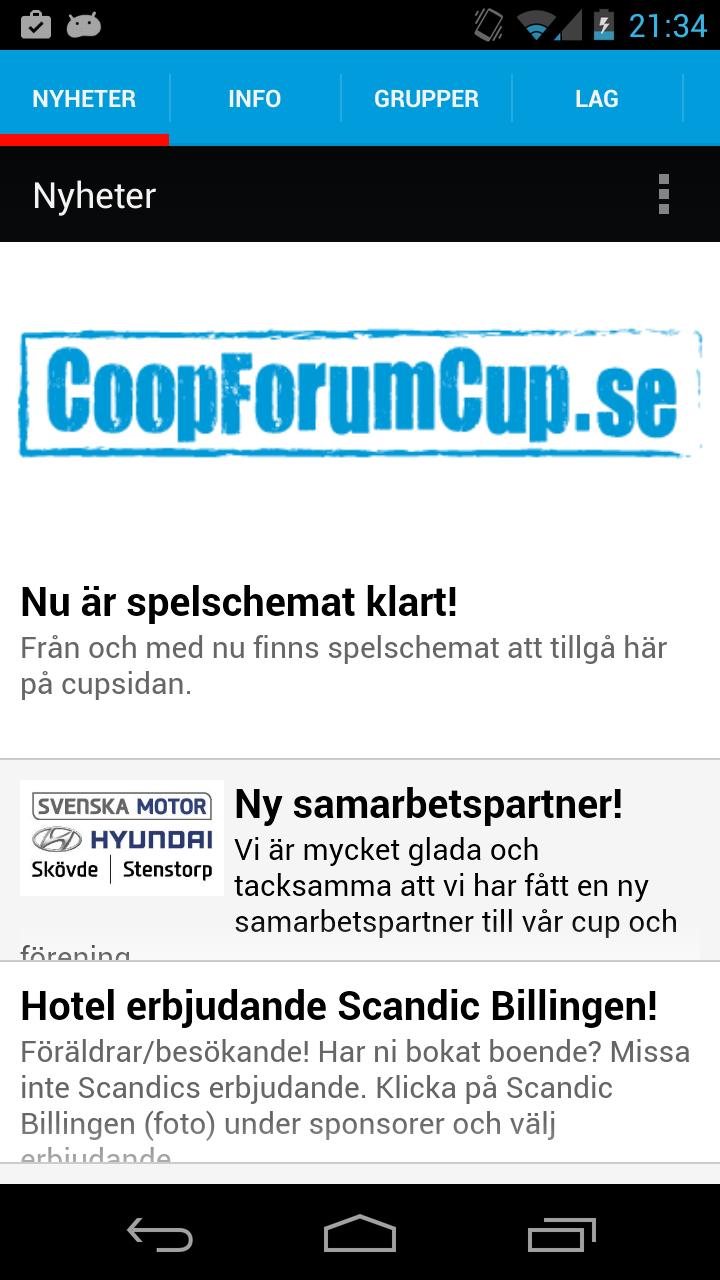Switch to the Info tab
The image size is (720, 1280).
point(255,99)
